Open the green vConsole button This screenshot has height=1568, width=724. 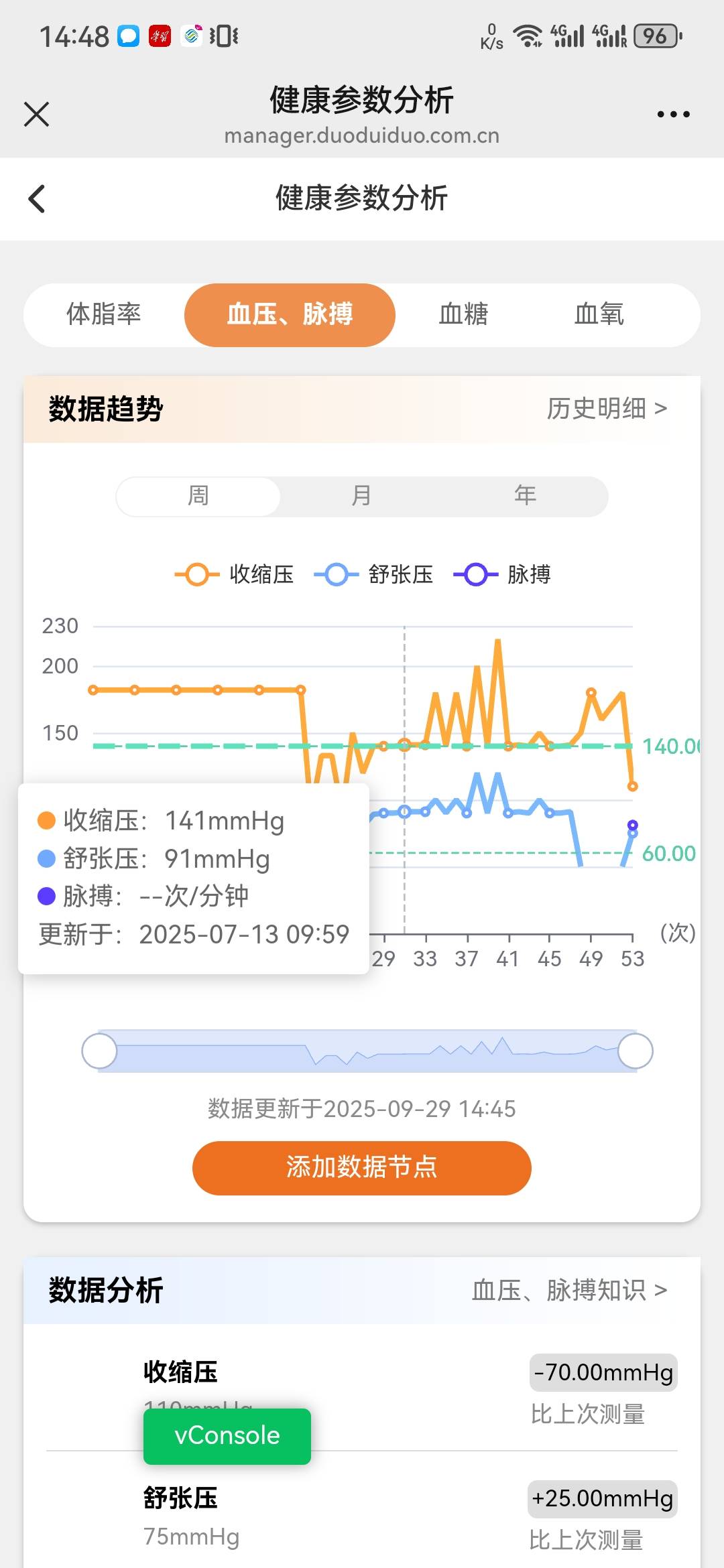(x=227, y=1436)
